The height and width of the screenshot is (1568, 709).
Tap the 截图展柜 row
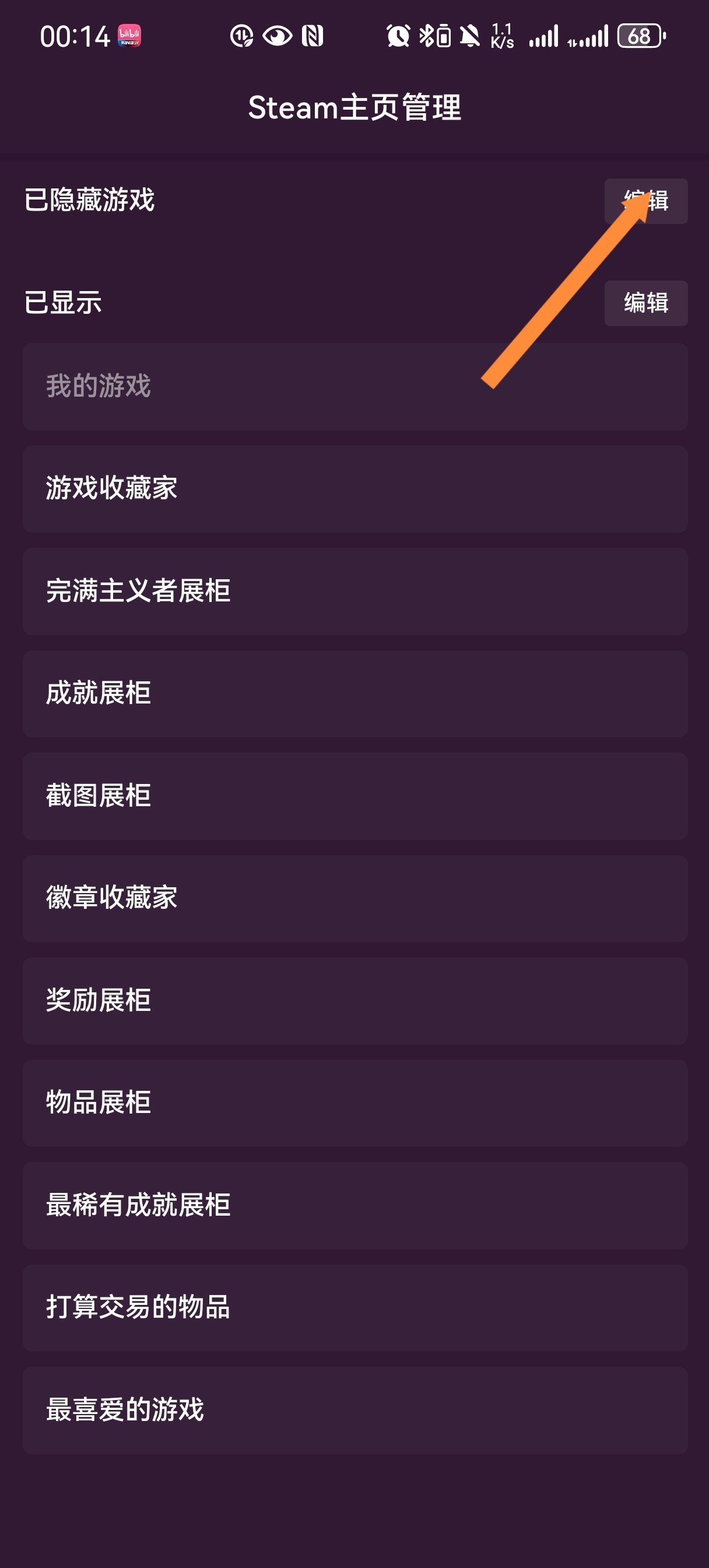coord(355,795)
